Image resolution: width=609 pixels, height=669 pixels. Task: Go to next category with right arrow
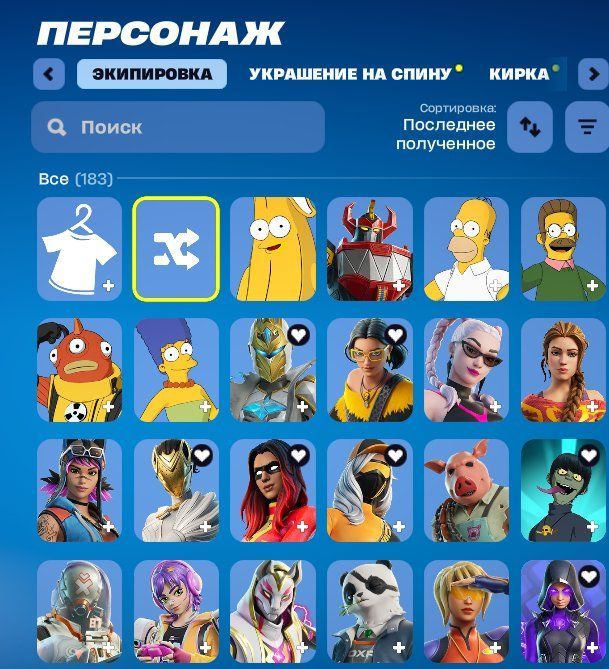click(x=593, y=74)
